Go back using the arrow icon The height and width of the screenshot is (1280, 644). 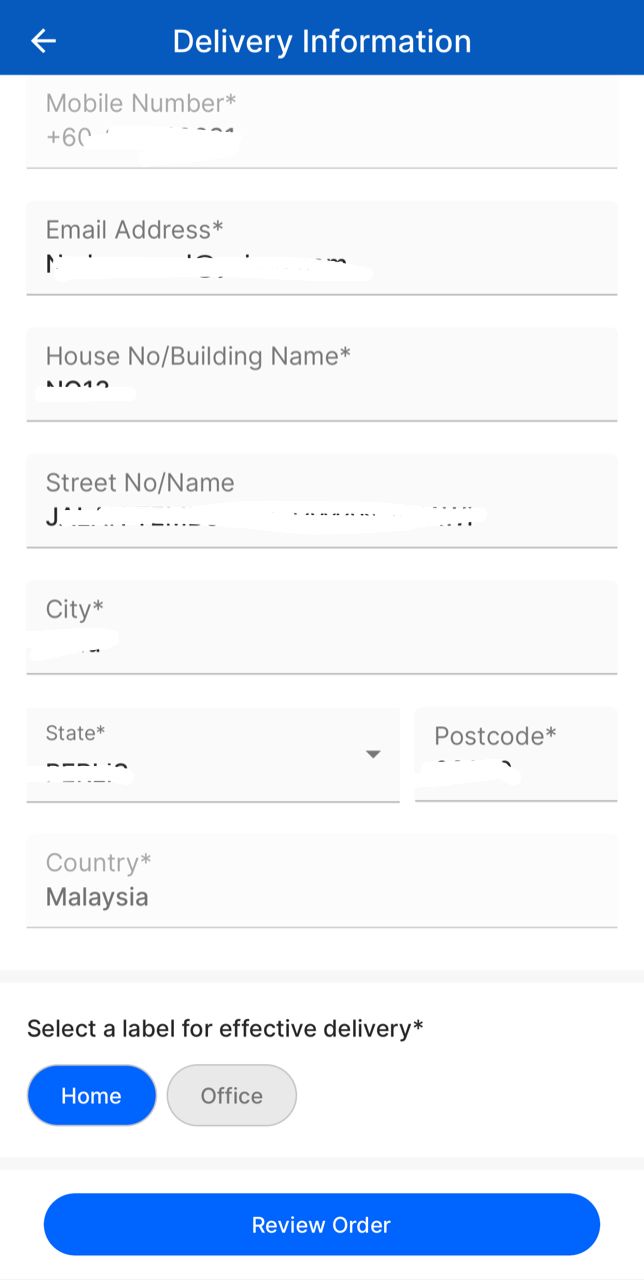[x=44, y=41]
